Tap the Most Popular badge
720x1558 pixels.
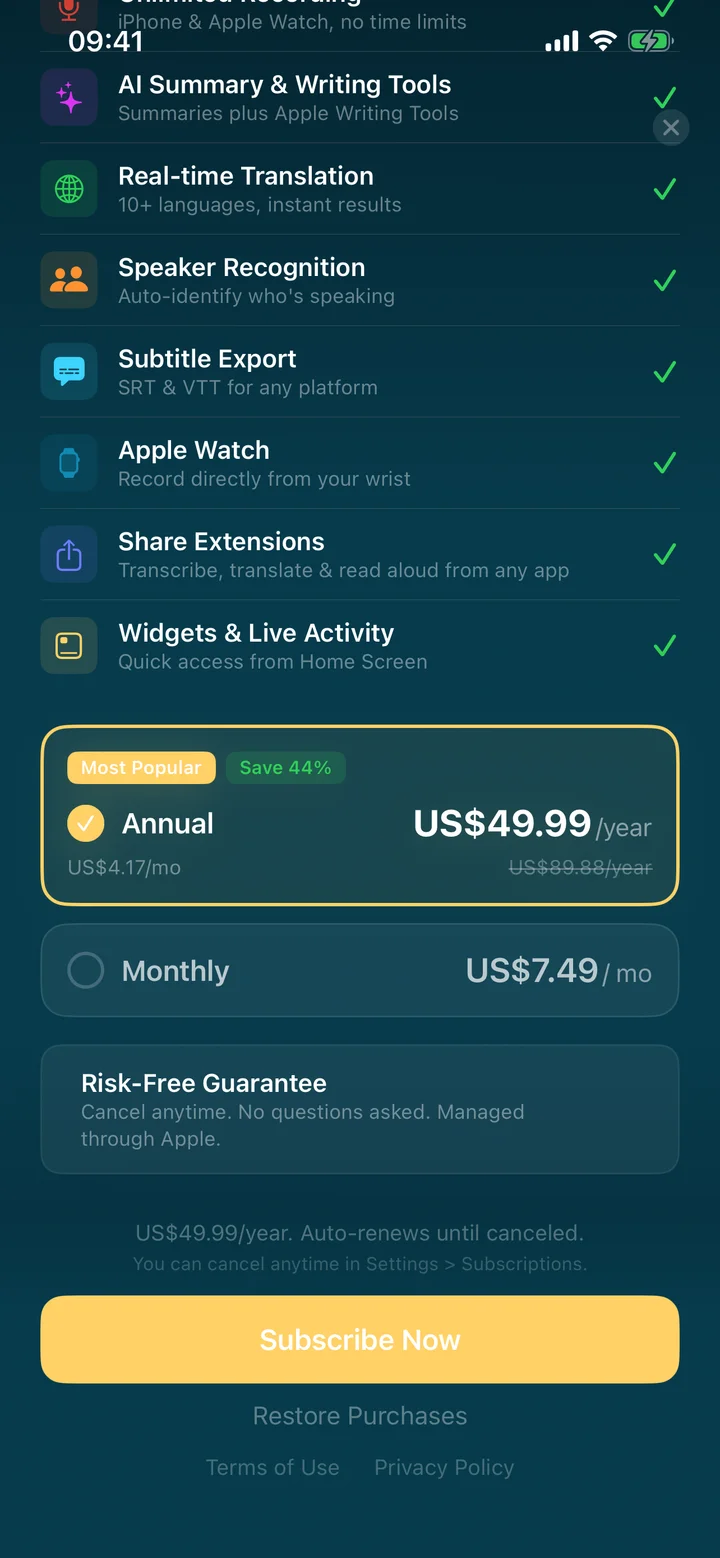(141, 768)
